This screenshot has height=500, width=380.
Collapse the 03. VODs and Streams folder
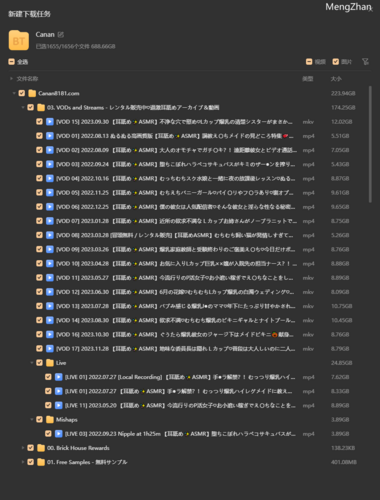(x=23, y=107)
